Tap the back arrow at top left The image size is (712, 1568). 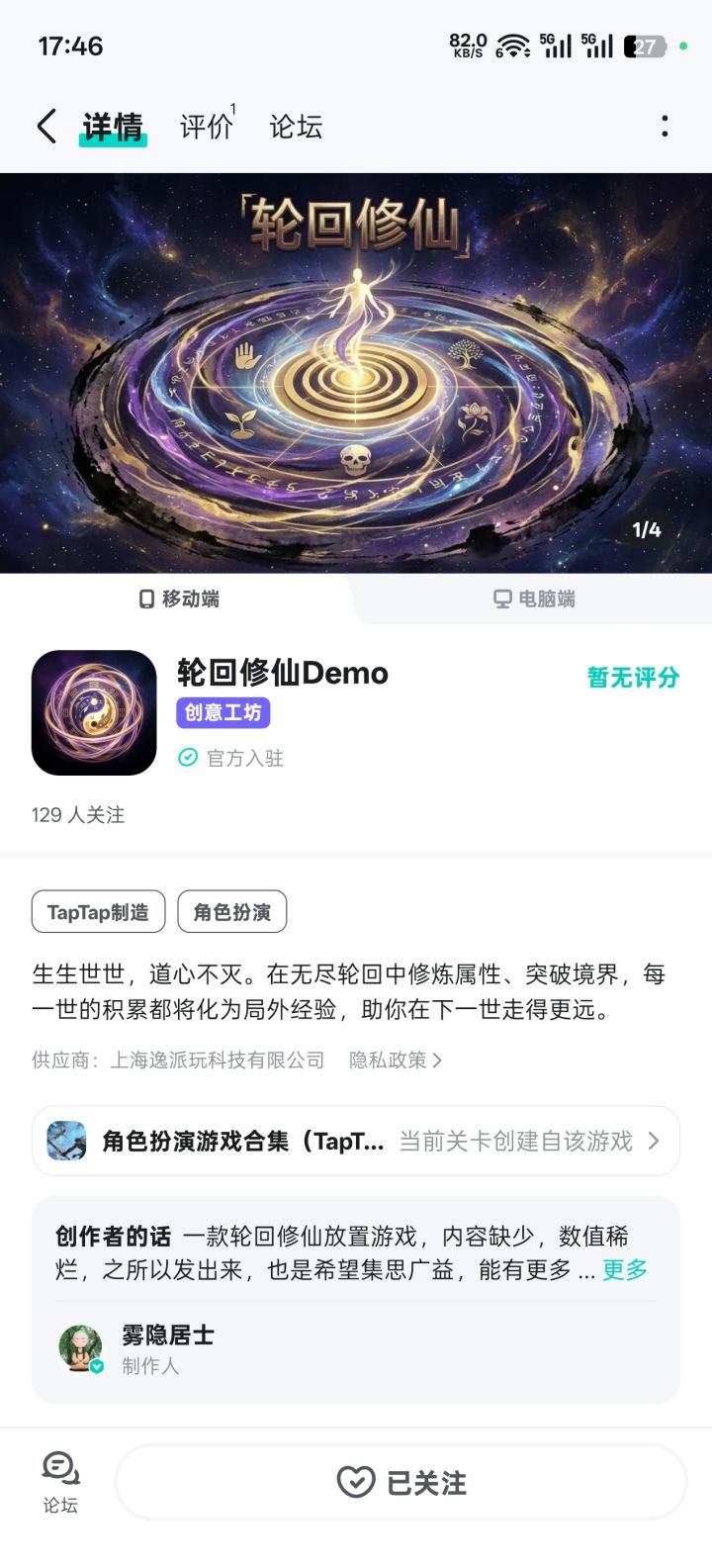(x=44, y=127)
